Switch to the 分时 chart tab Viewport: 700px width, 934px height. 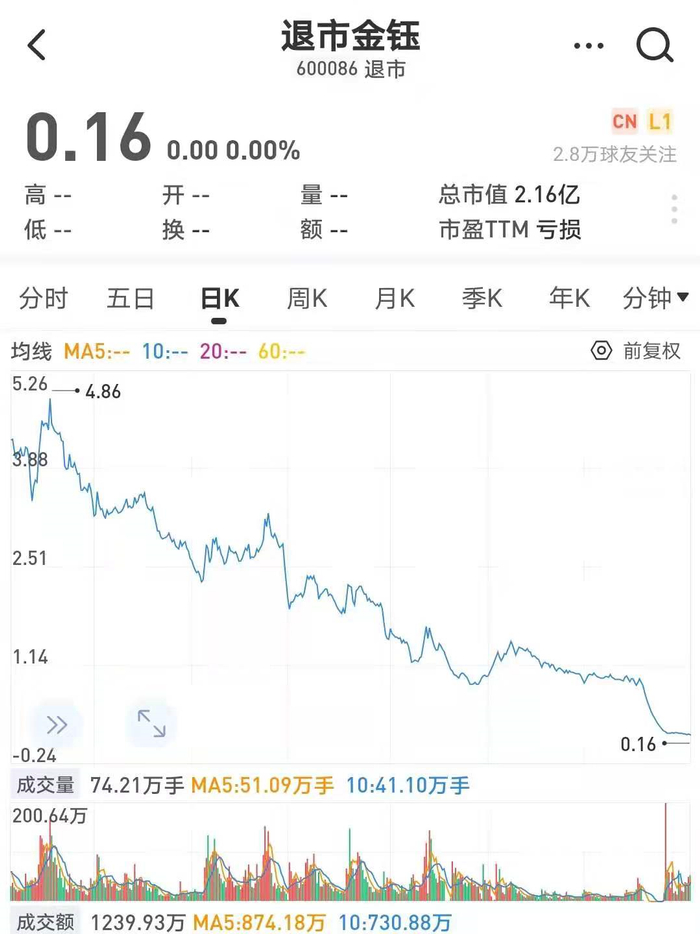(44, 298)
